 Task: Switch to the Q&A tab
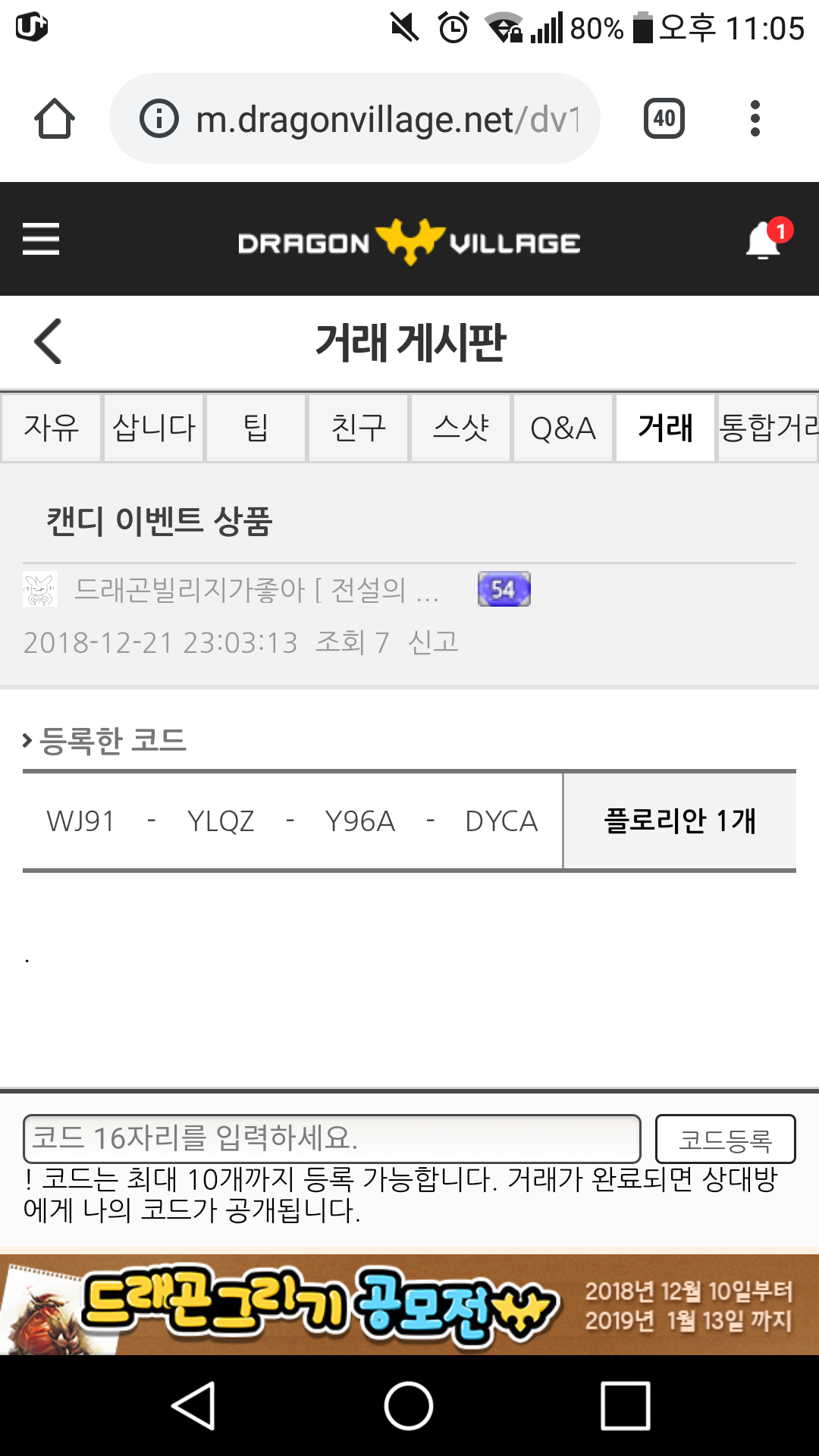coord(563,428)
